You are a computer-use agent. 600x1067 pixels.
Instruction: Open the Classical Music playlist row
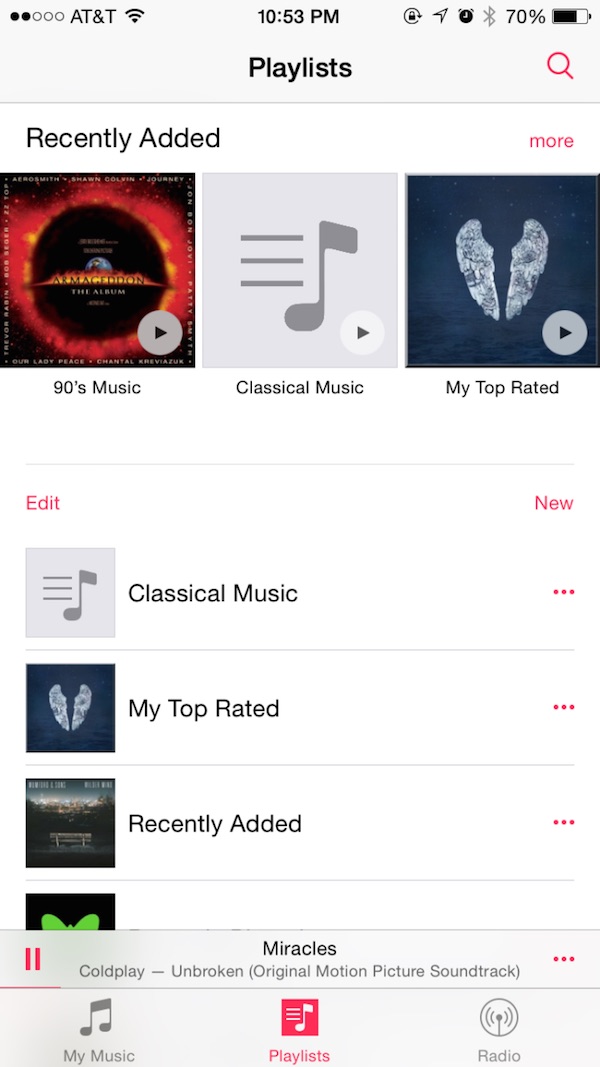(300, 593)
